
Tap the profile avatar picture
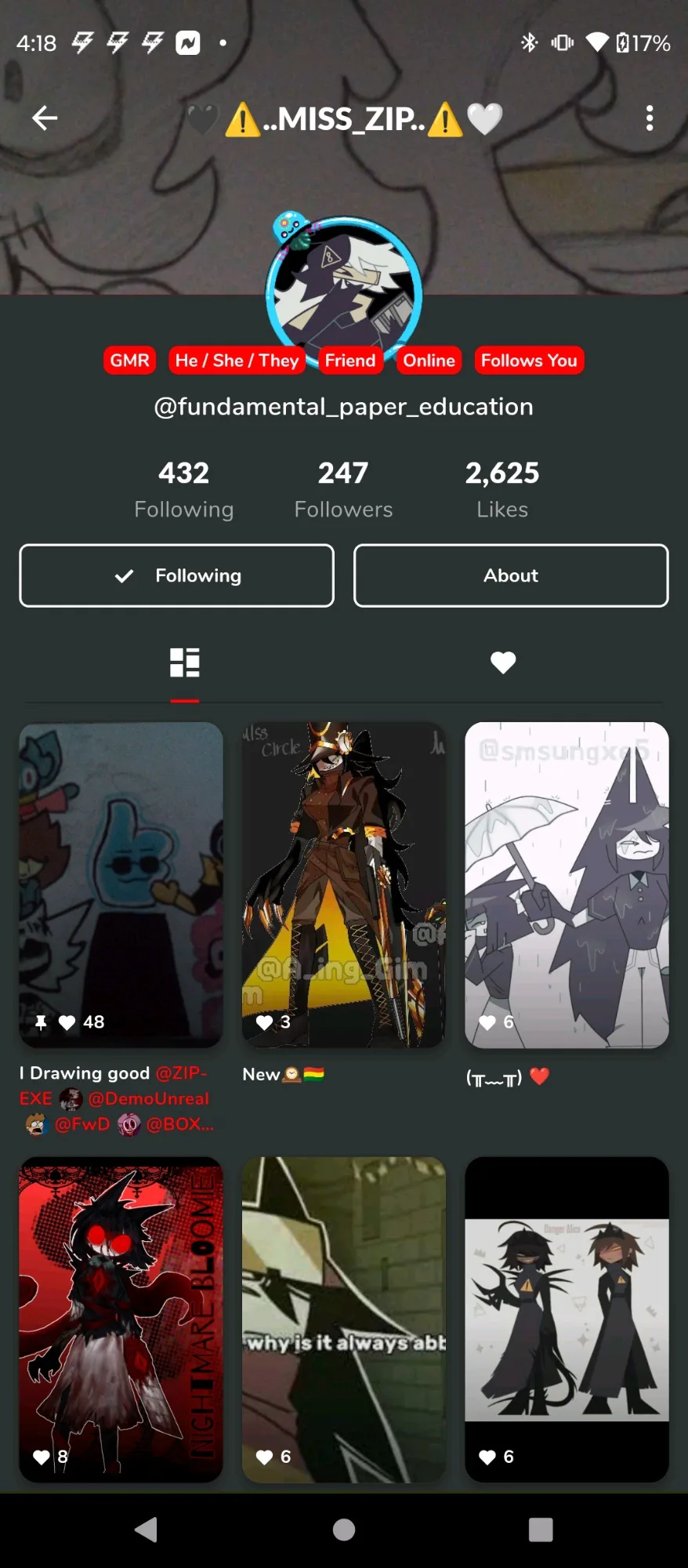(x=344, y=290)
